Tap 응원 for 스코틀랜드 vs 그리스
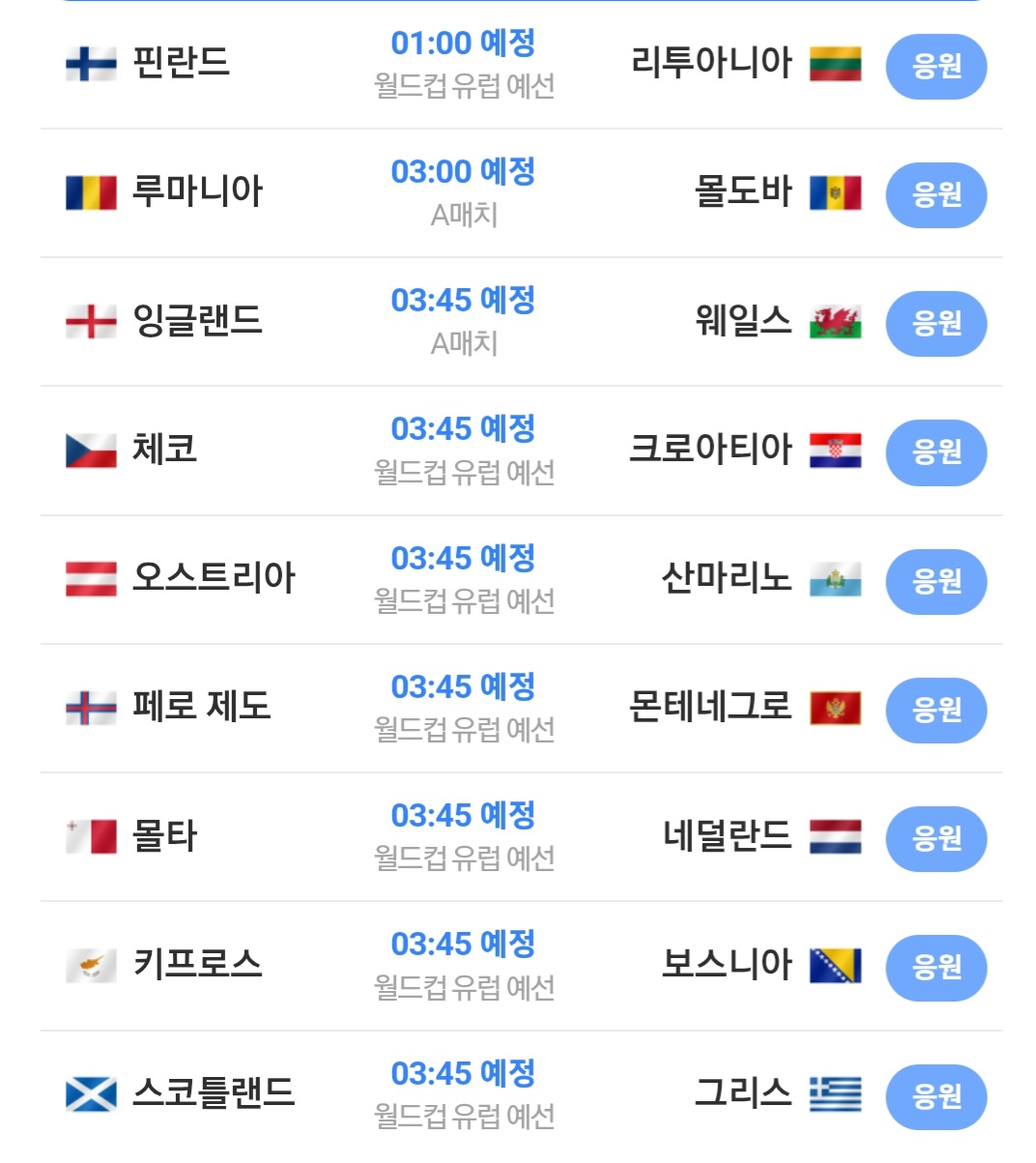 (935, 1096)
